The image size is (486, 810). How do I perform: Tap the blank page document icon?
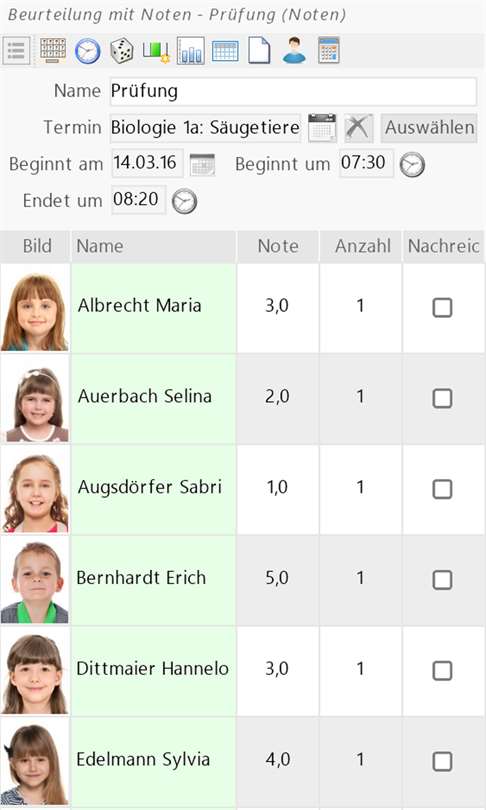click(259, 51)
